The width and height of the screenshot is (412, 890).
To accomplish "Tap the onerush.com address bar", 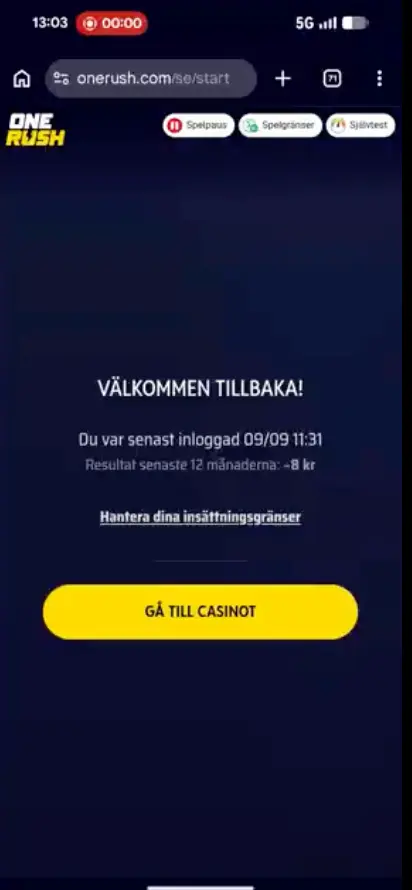I will (x=151, y=78).
